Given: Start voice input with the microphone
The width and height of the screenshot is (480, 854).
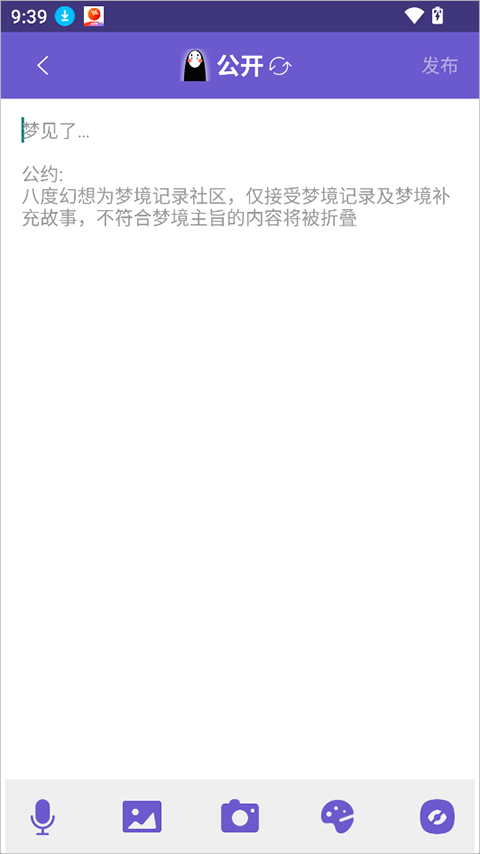Looking at the screenshot, I should 42,817.
